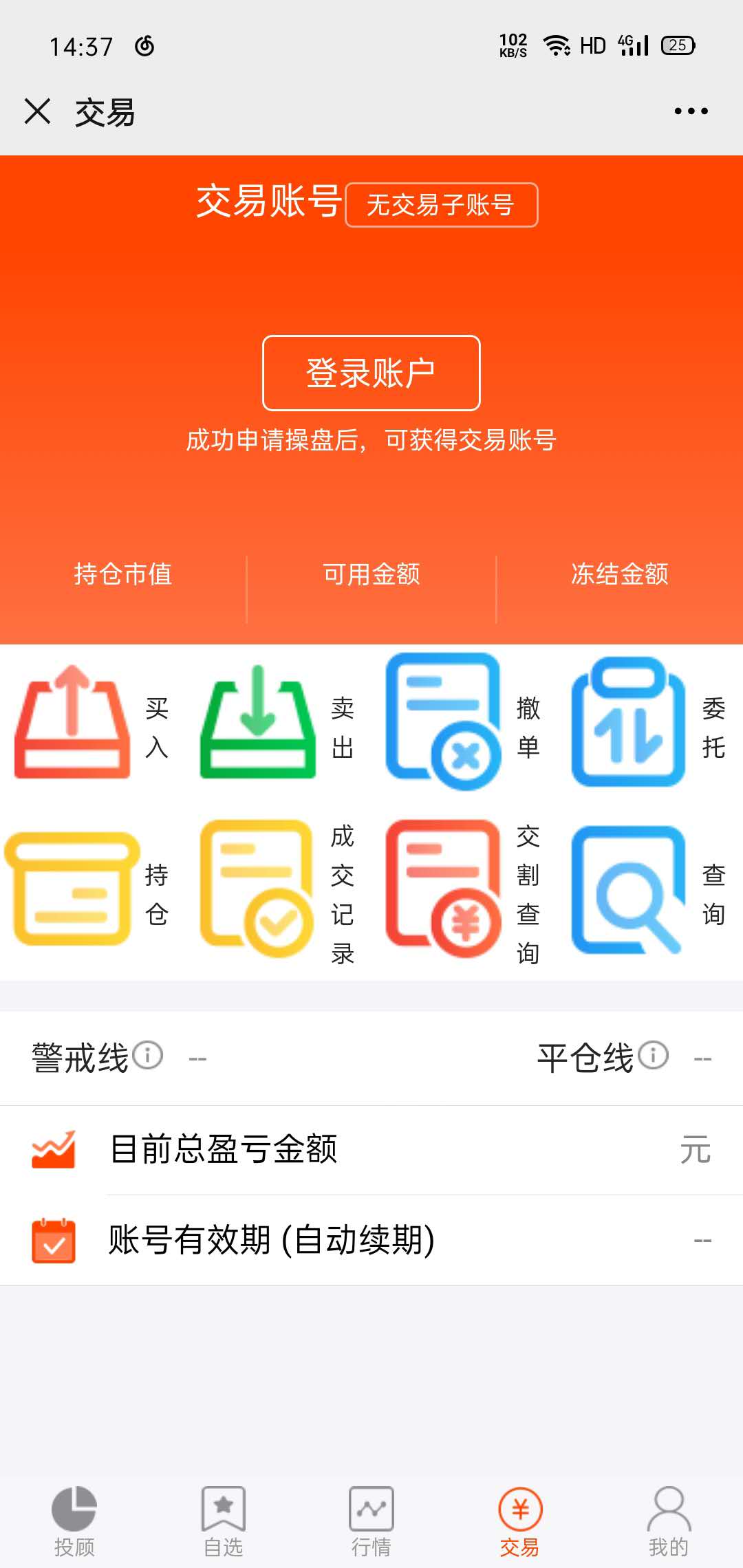Close the 交易 page

click(37, 111)
